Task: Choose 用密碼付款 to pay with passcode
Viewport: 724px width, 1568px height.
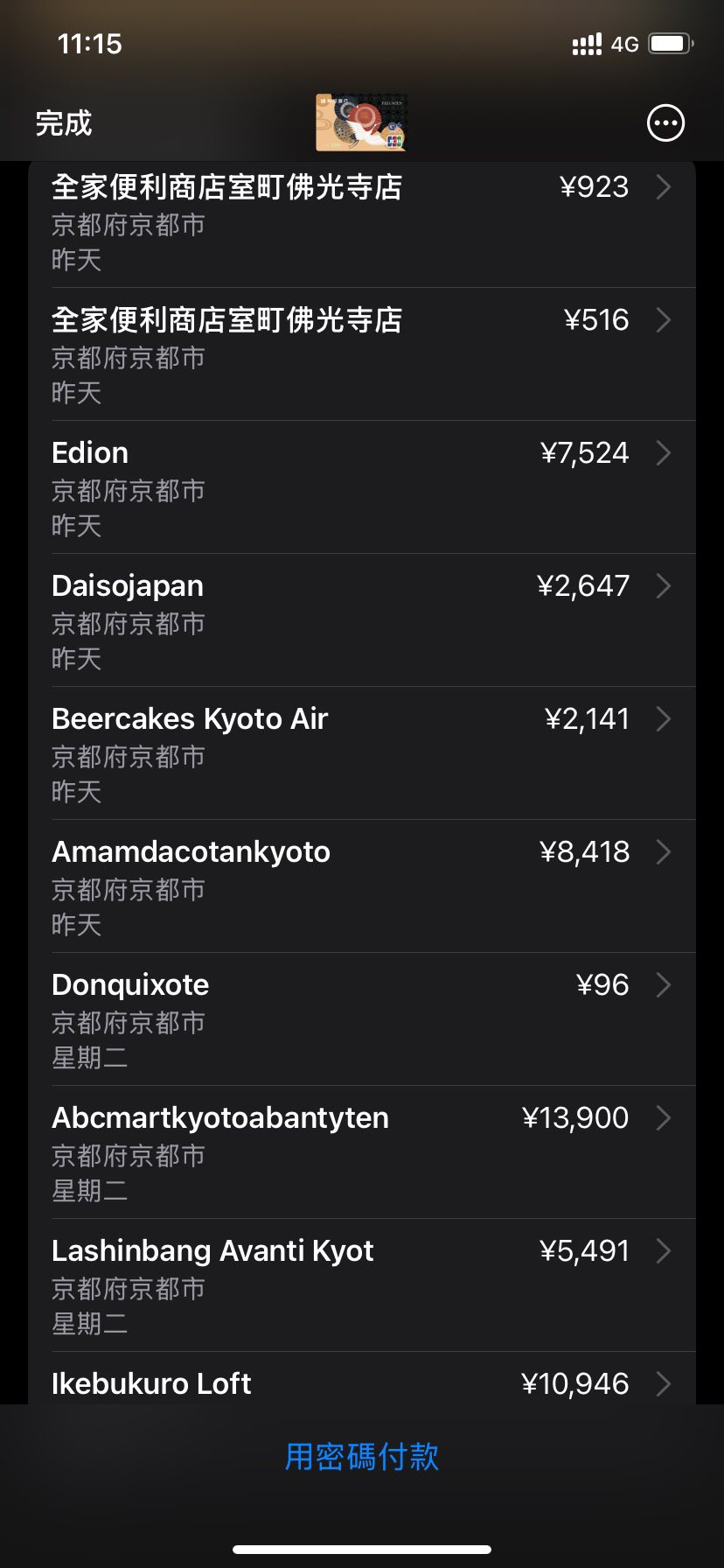Action: tap(362, 1457)
